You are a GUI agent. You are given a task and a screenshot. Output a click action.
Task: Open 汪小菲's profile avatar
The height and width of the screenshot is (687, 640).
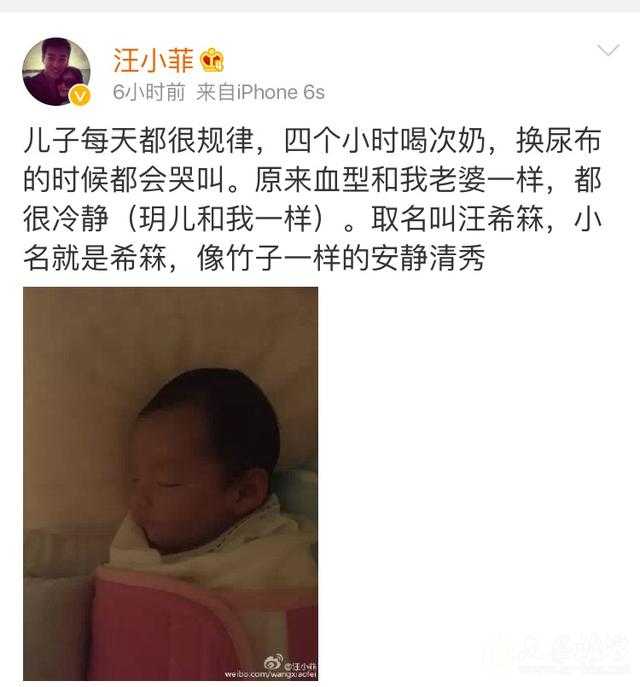tap(56, 72)
